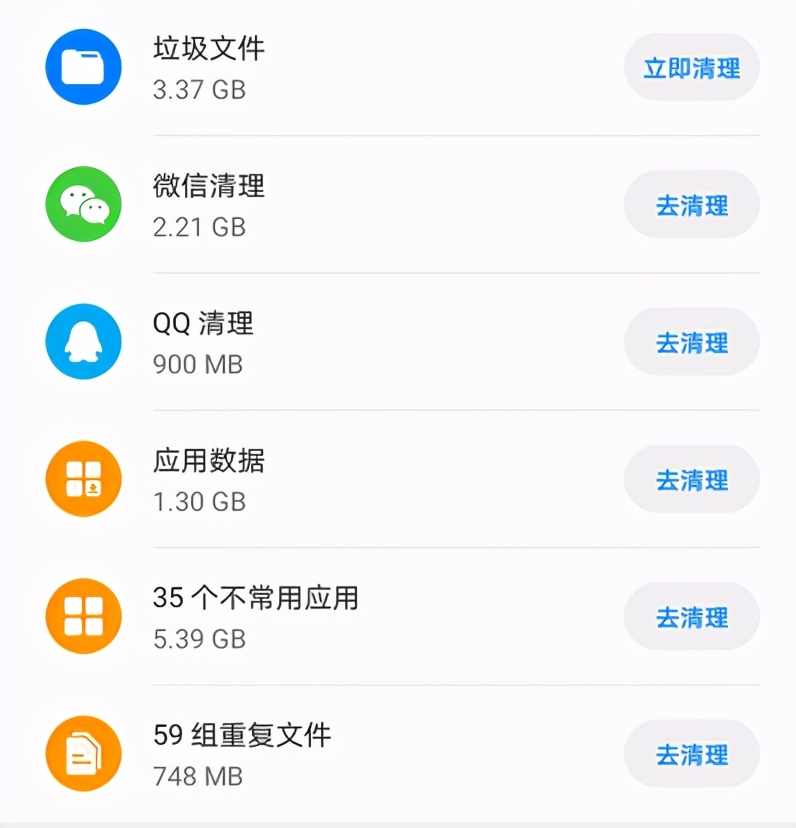Click the 748 MB size label
The width and height of the screenshot is (796, 828).
coord(196,777)
